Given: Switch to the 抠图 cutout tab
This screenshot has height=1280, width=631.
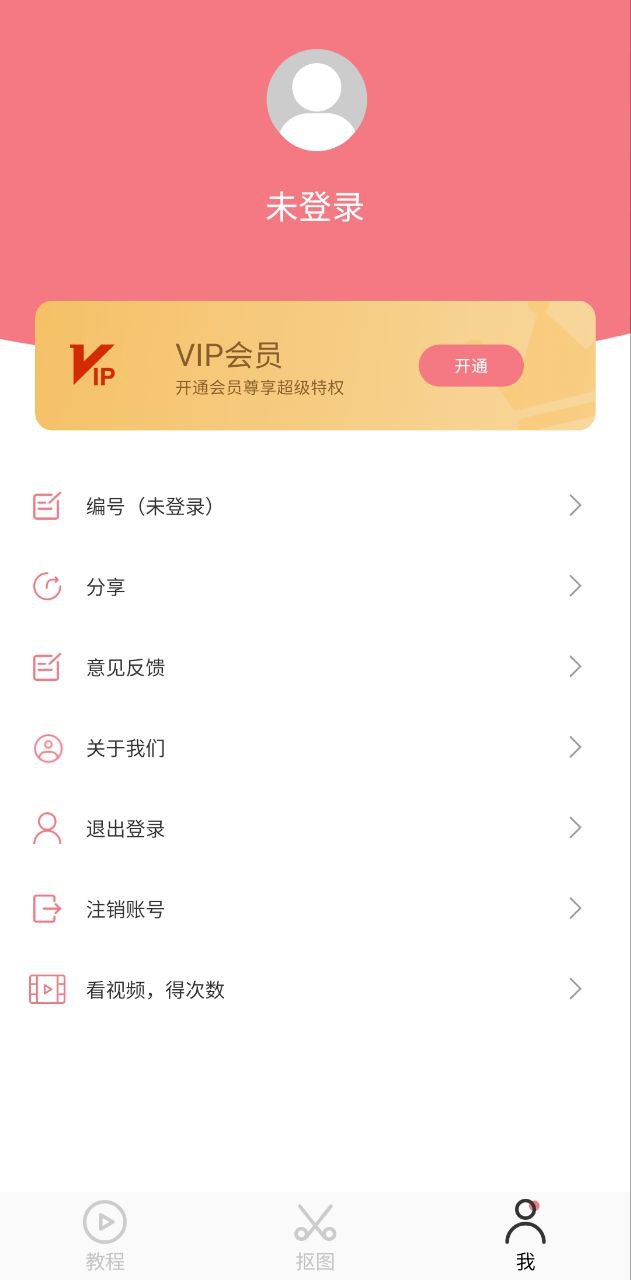Looking at the screenshot, I should click(315, 1236).
